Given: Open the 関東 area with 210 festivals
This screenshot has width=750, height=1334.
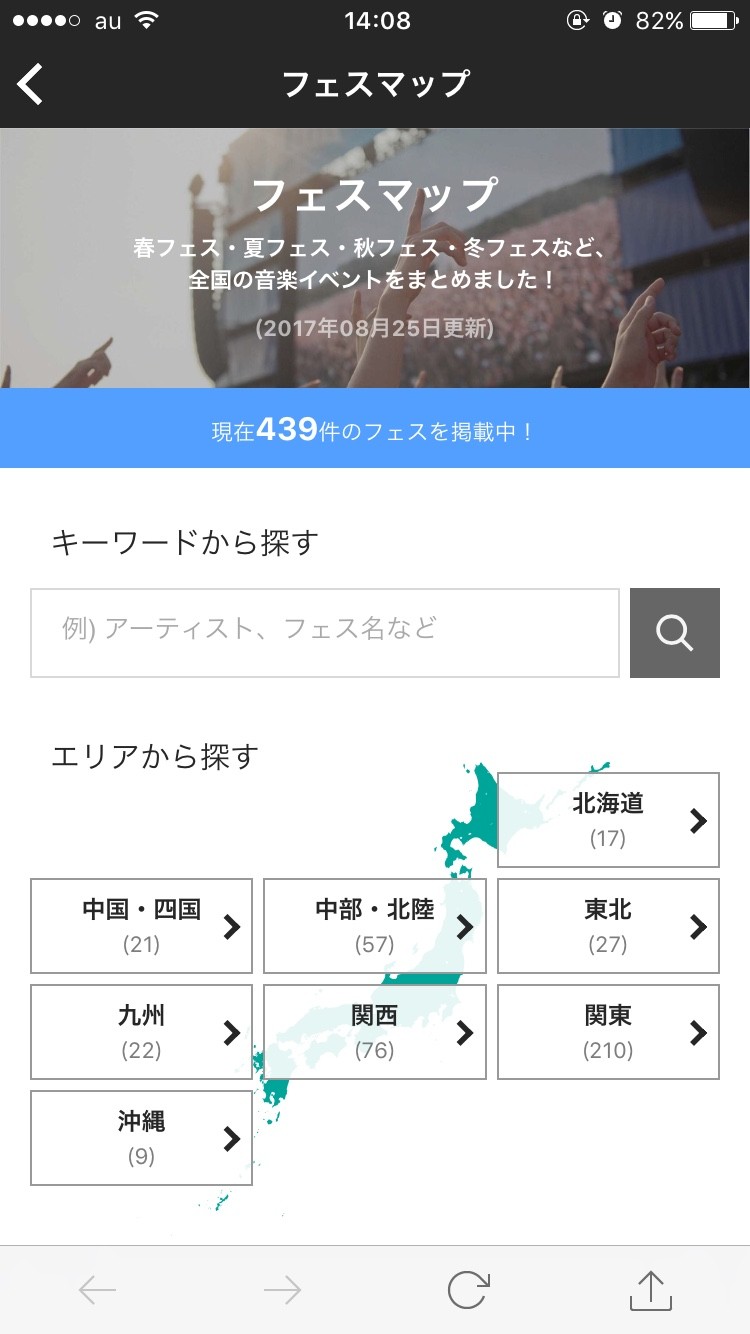Looking at the screenshot, I should click(x=608, y=1032).
